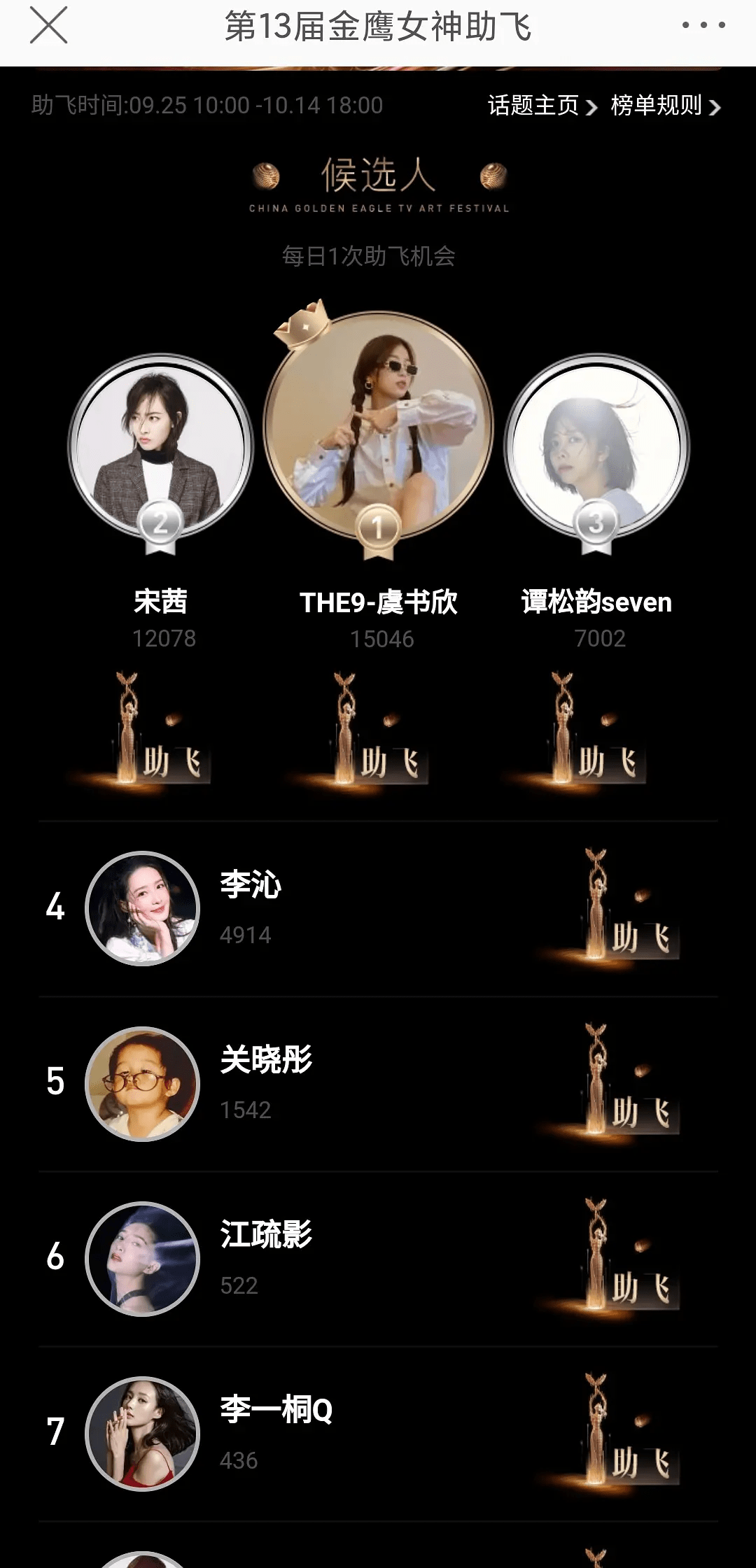Image resolution: width=756 pixels, height=1568 pixels.
Task: Open 宋茜's avatar in second place
Action: (x=160, y=448)
